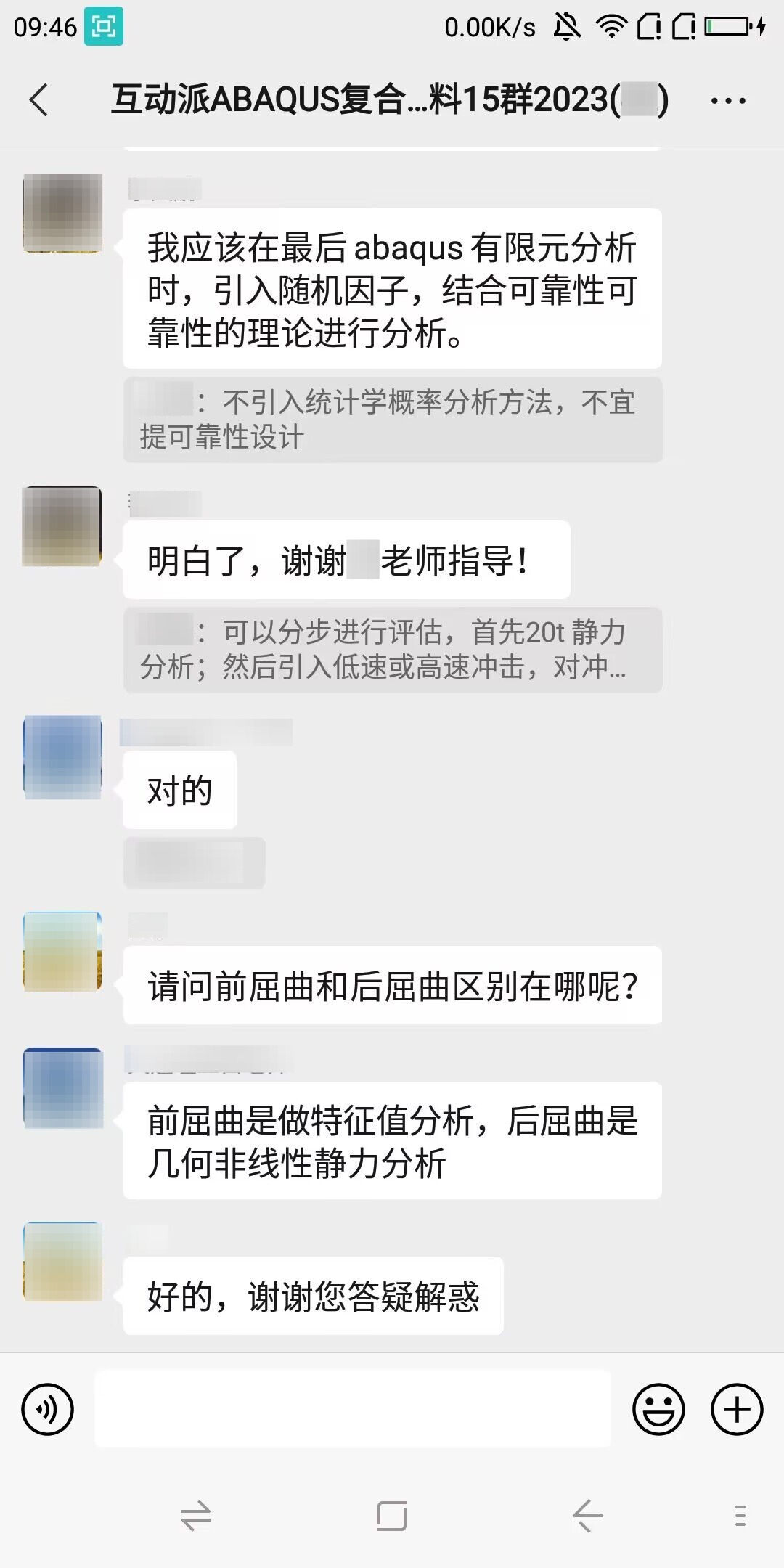Image resolution: width=784 pixels, height=1568 pixels.
Task: Open quoted reply about 可以分步进行评估
Action: [392, 650]
